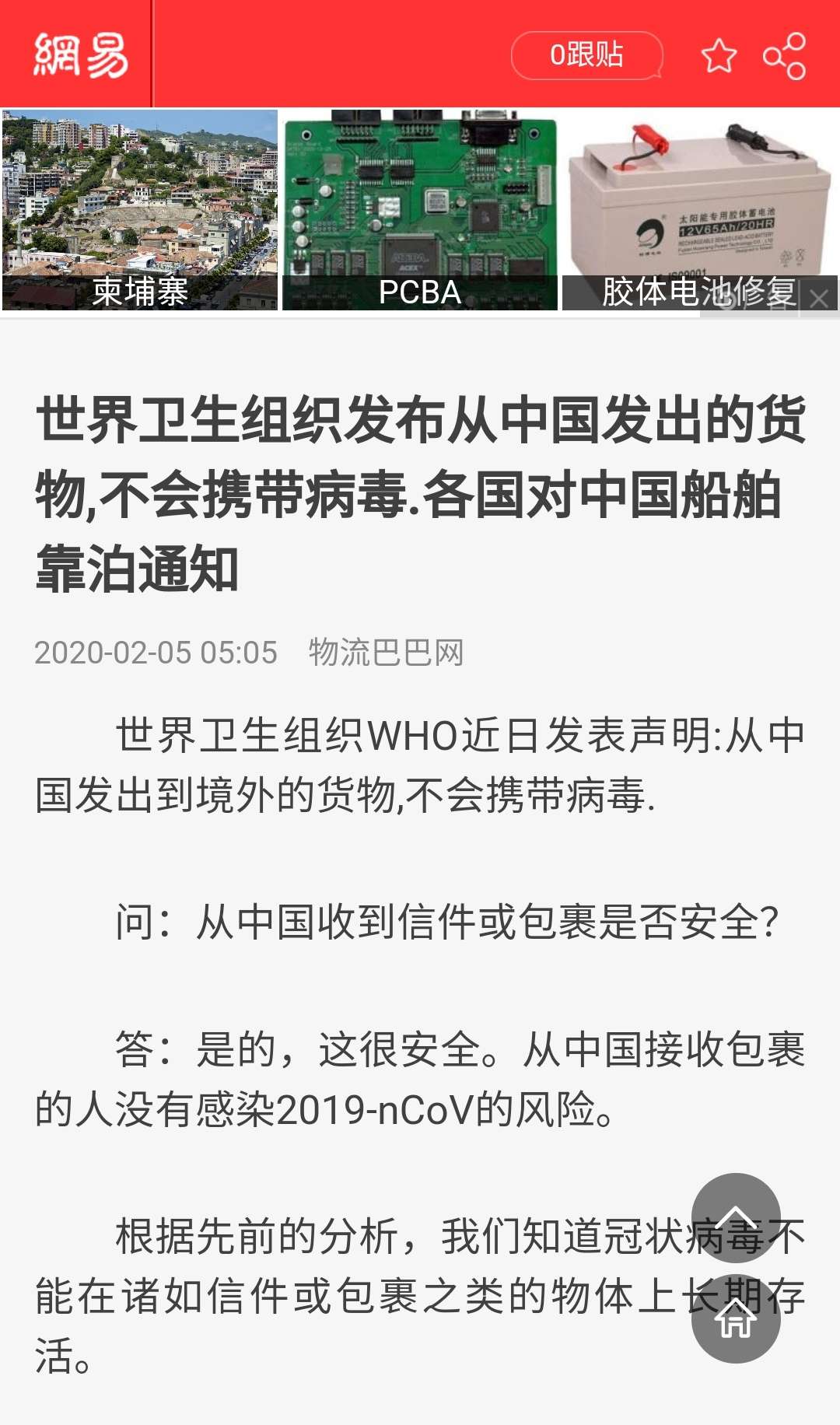Share this article
This screenshot has height=1425, width=840.
784,56
